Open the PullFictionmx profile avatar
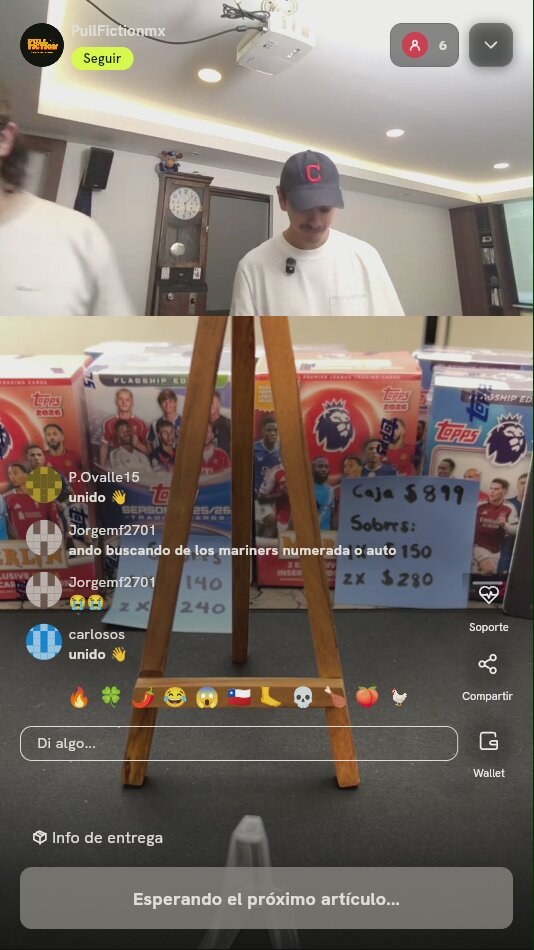The image size is (534, 950). pyautogui.click(x=42, y=45)
